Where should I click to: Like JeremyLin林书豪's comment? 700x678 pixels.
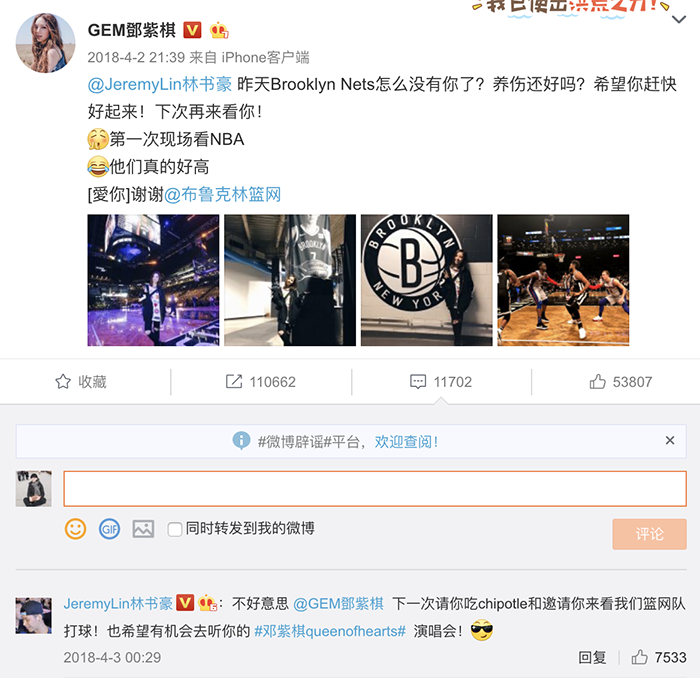(659, 657)
